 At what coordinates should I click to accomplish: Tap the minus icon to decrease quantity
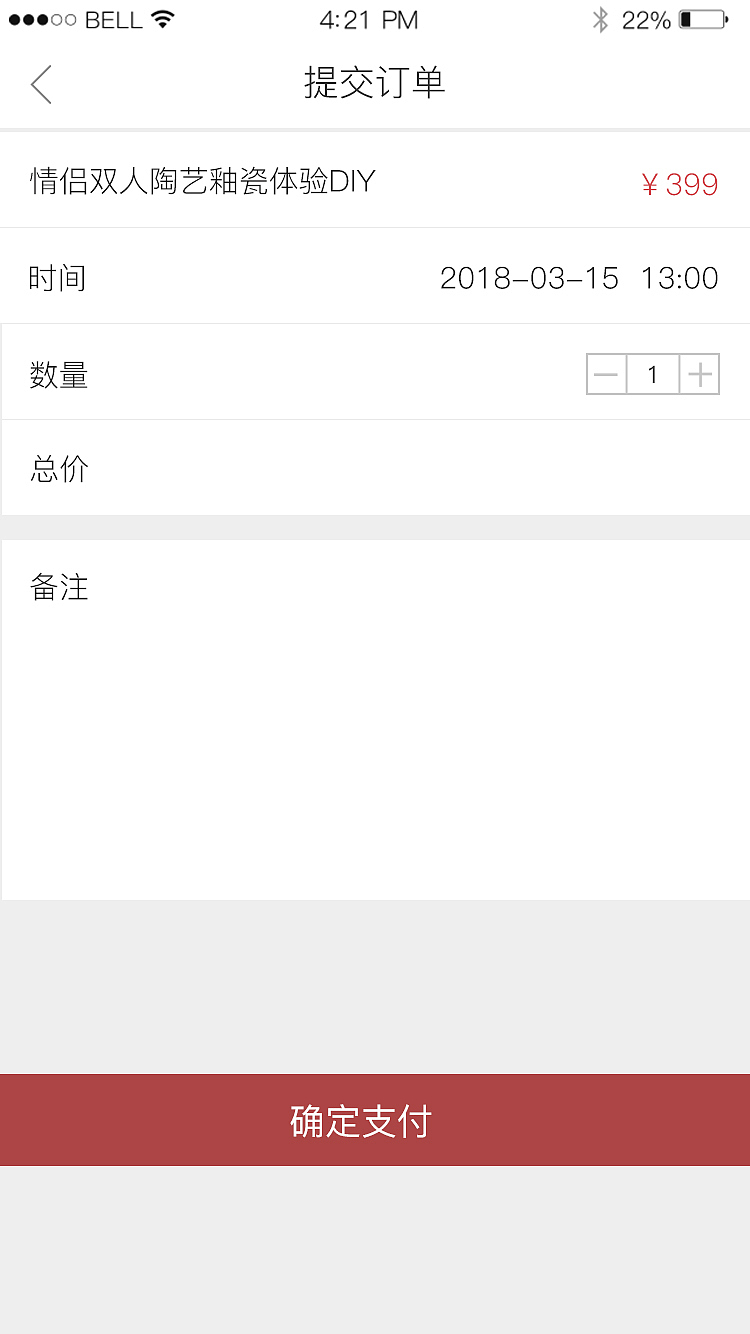[x=606, y=373]
